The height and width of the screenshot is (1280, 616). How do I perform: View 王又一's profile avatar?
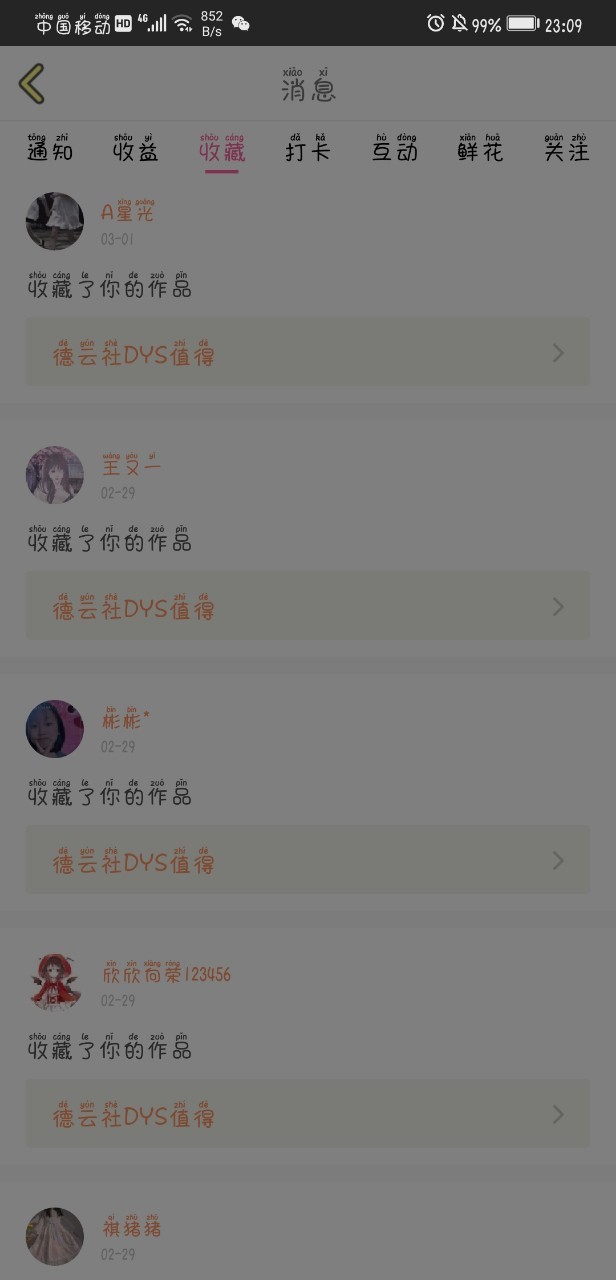(55, 475)
